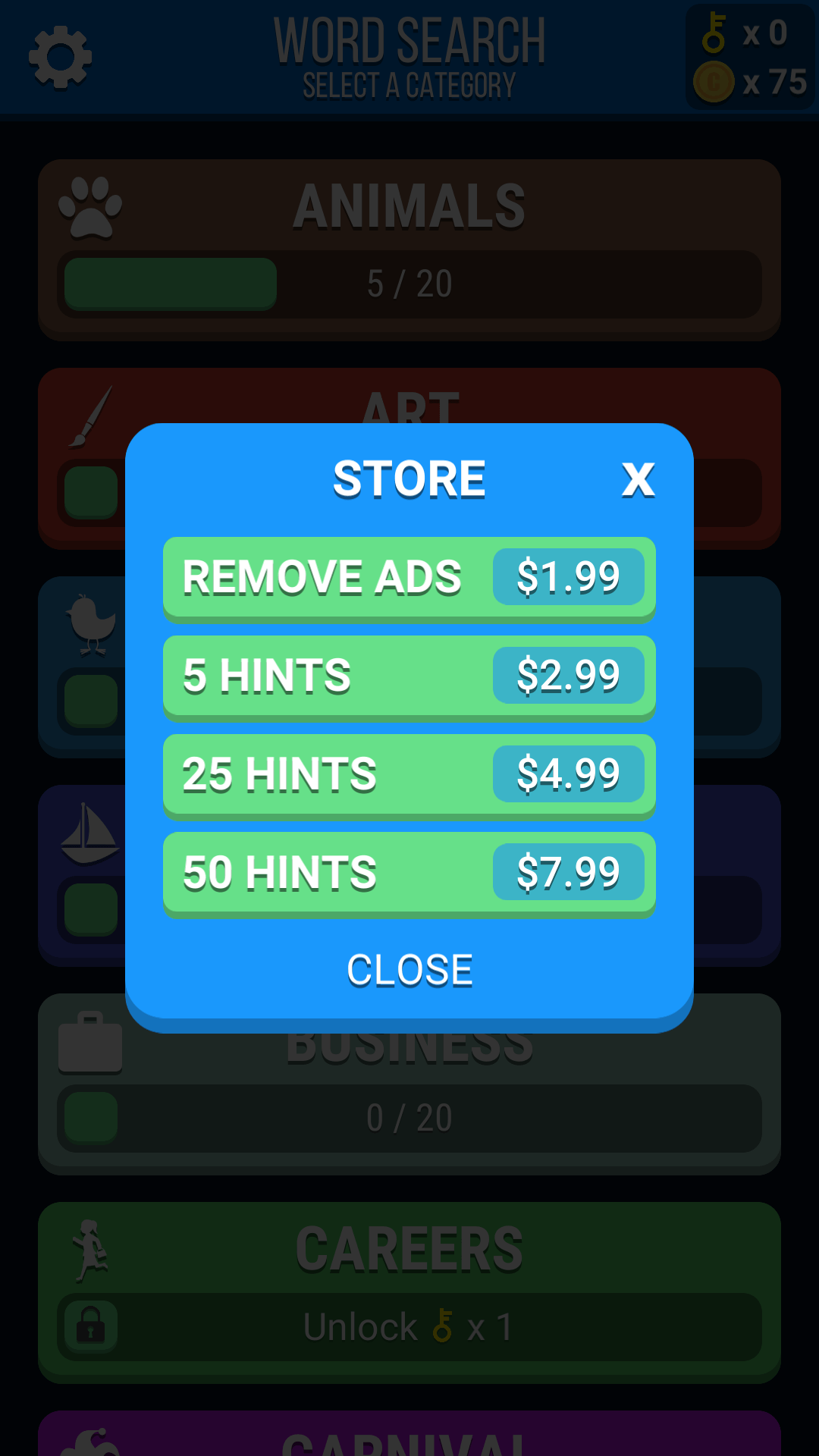This screenshot has height=1456, width=819.
Task: Tap the Close text button
Action: tap(409, 970)
